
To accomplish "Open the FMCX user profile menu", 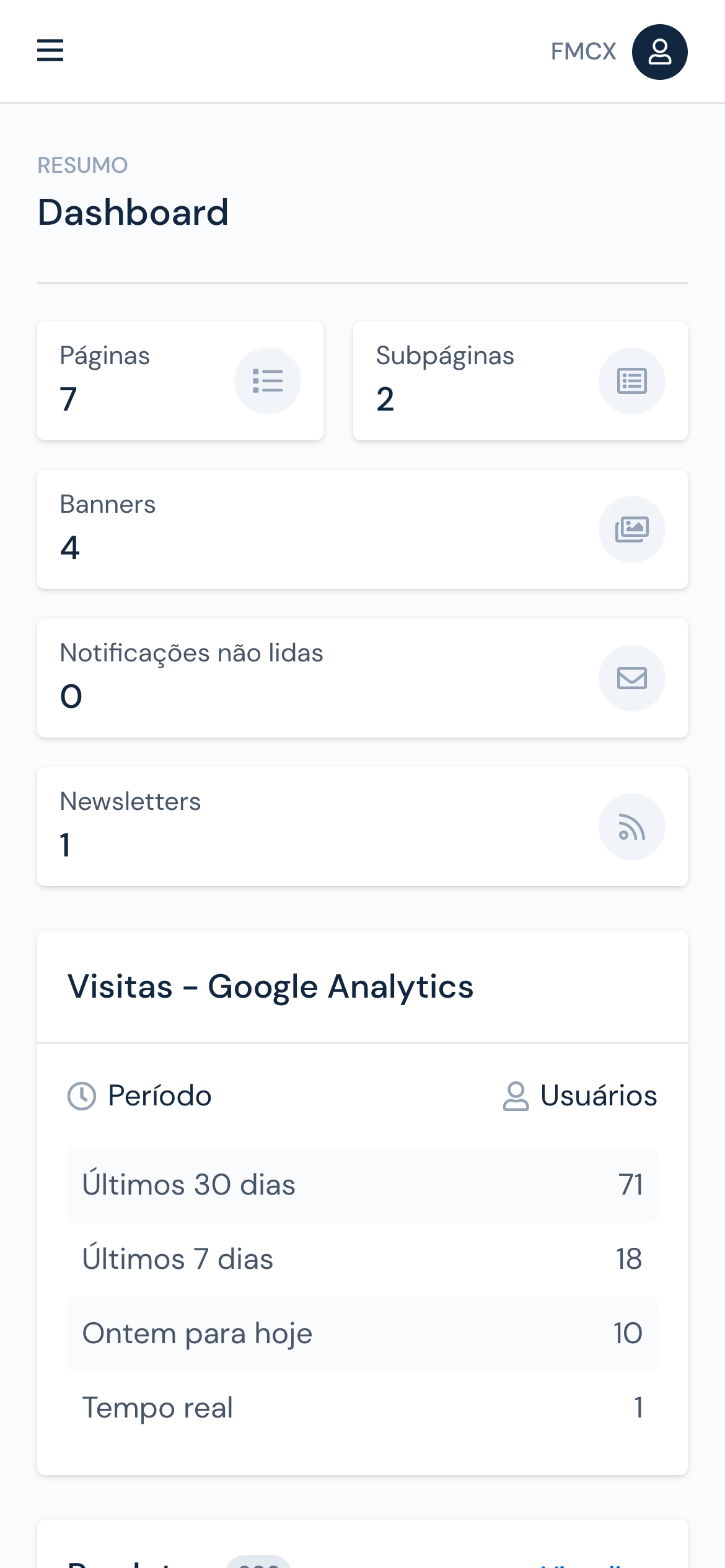I will click(659, 52).
